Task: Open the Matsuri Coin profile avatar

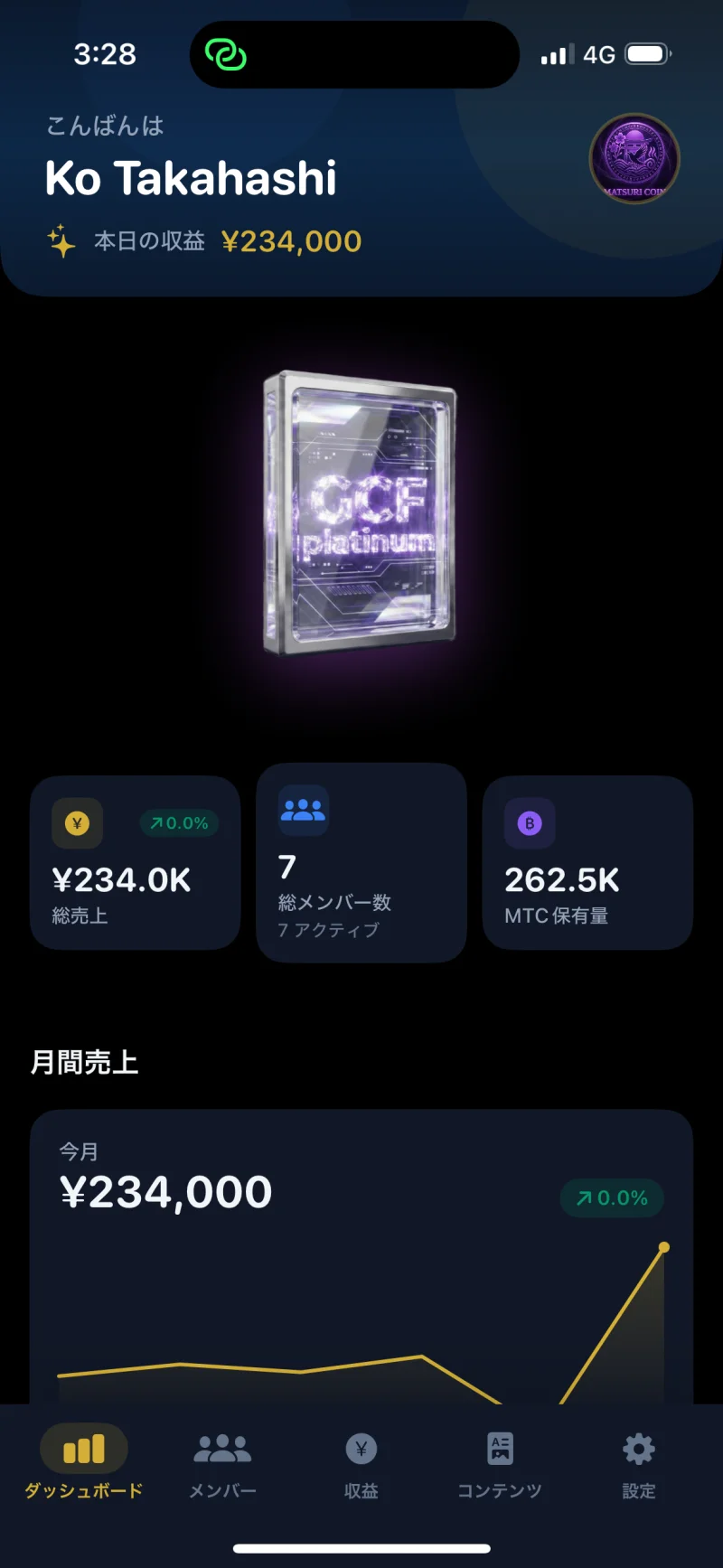Action: pos(634,159)
